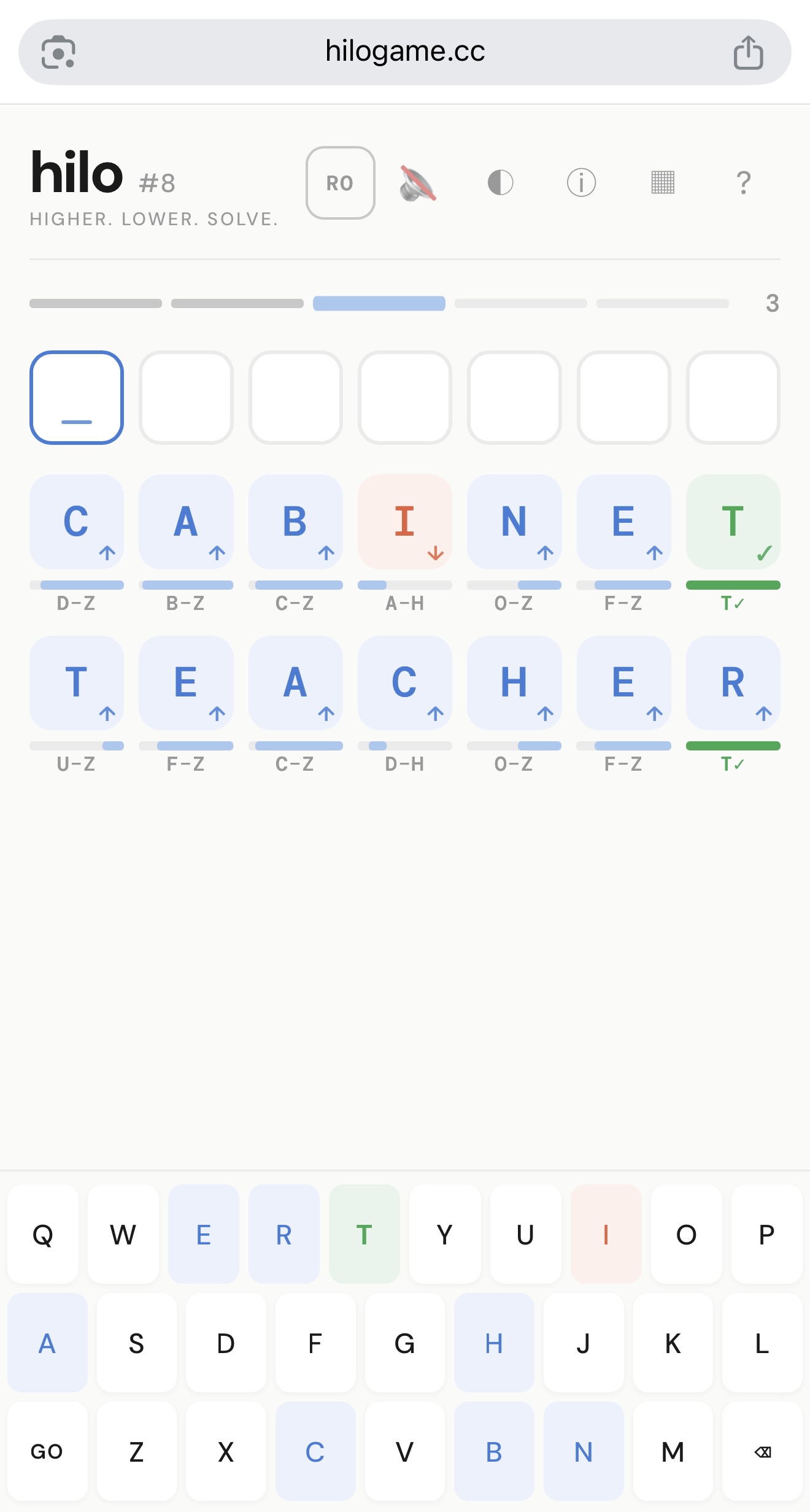The image size is (810, 1512).
Task: Tap the letter P key
Action: pyautogui.click(x=766, y=1235)
